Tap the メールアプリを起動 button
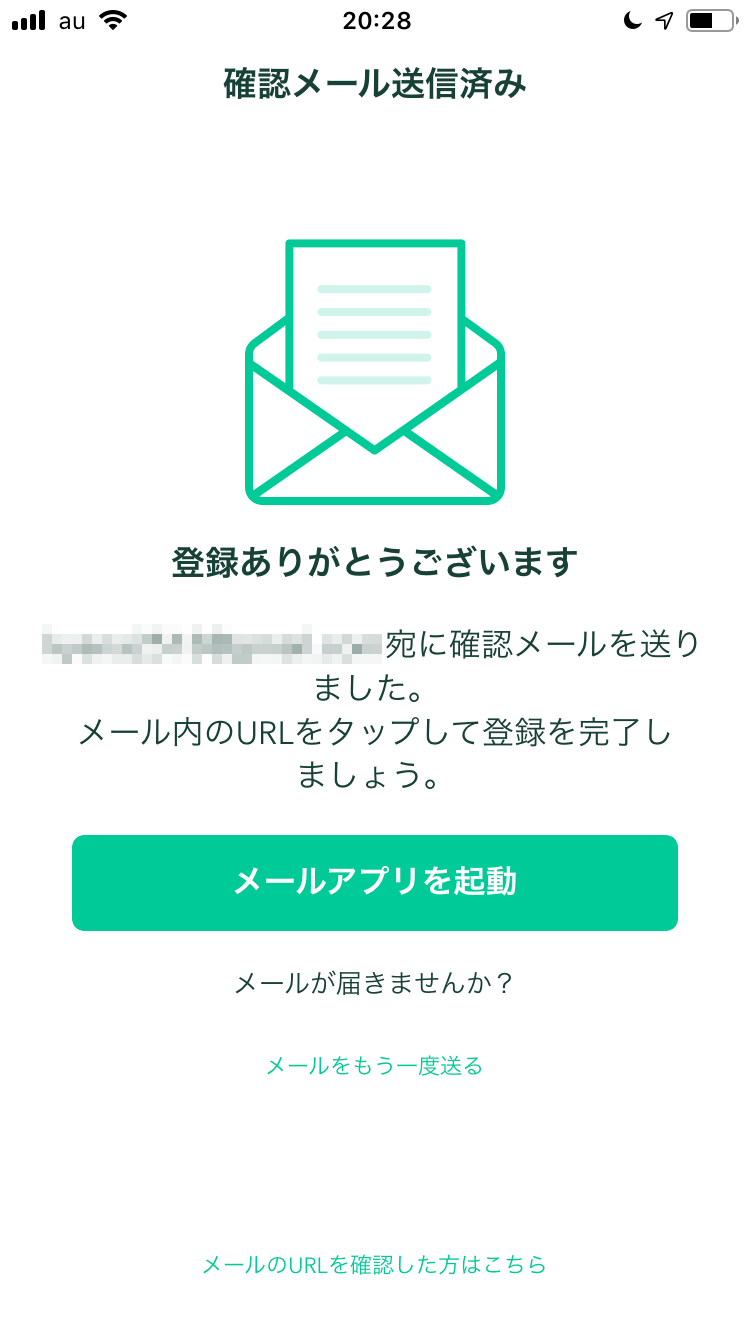Image resolution: width=750 pixels, height=1334 pixels. 375,883
